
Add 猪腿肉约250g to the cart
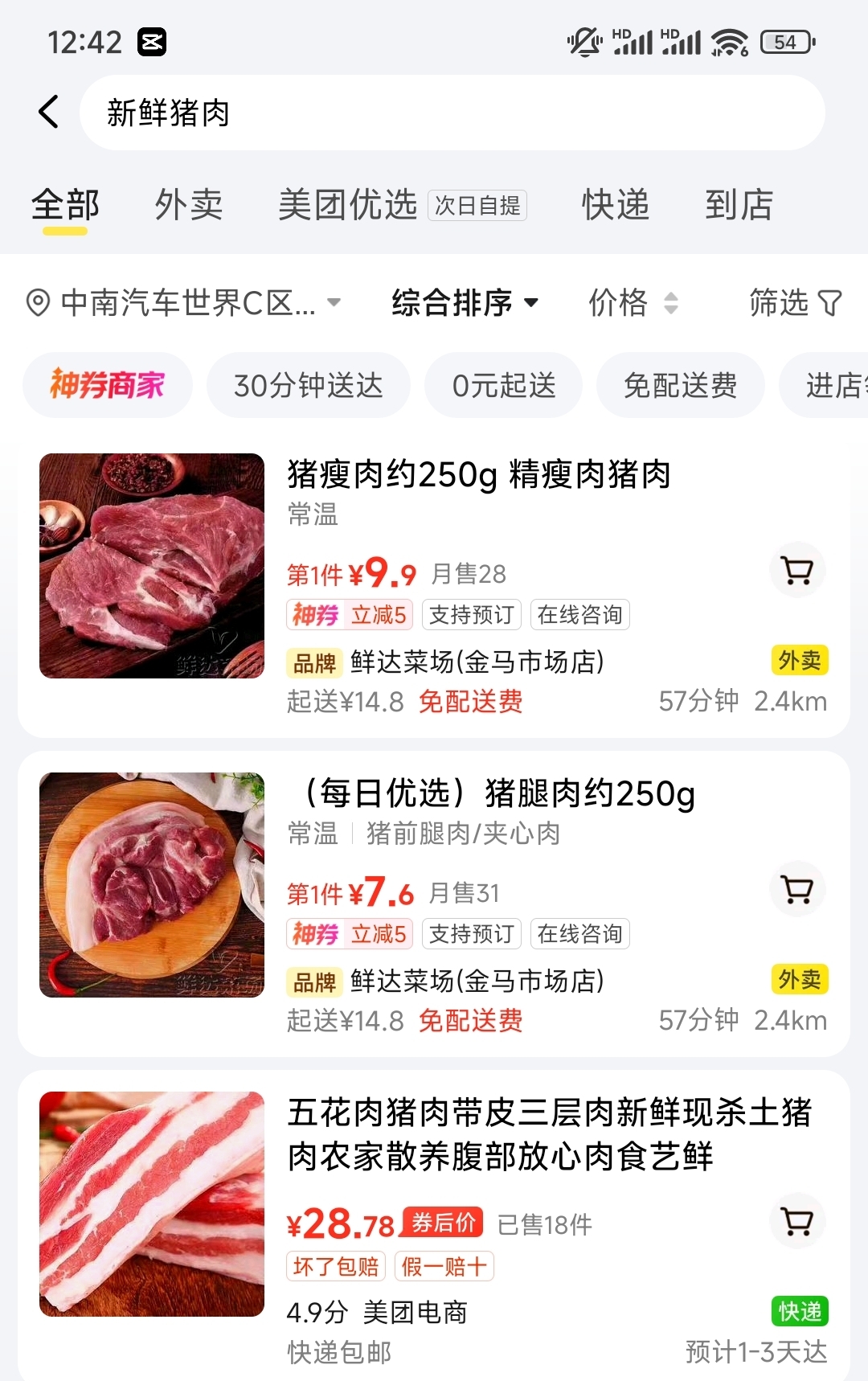[x=797, y=890]
